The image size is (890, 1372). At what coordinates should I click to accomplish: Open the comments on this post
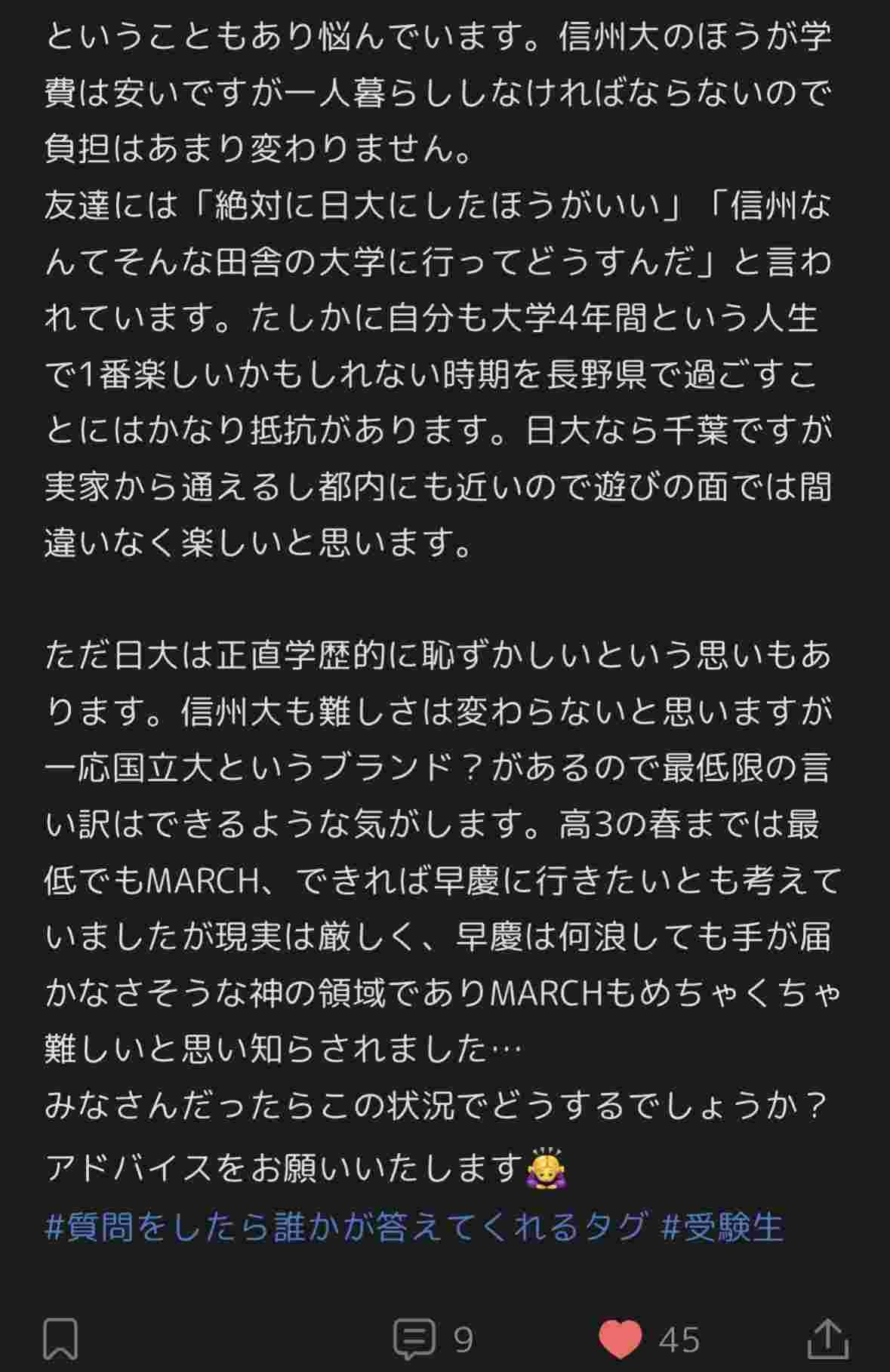point(415,1339)
